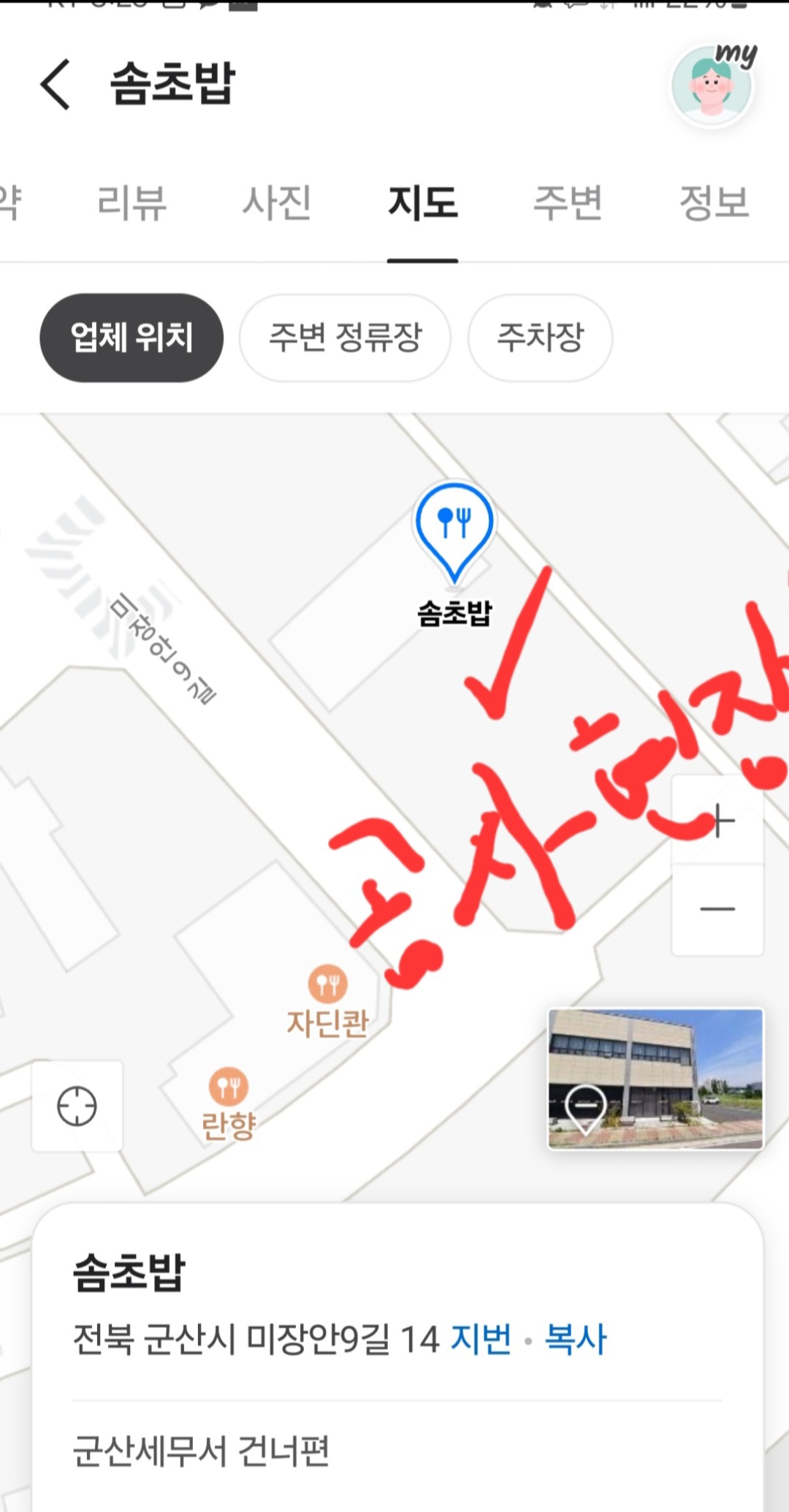Zoom out the map with minus button
Viewport: 789px width, 1512px height.
coord(718,909)
